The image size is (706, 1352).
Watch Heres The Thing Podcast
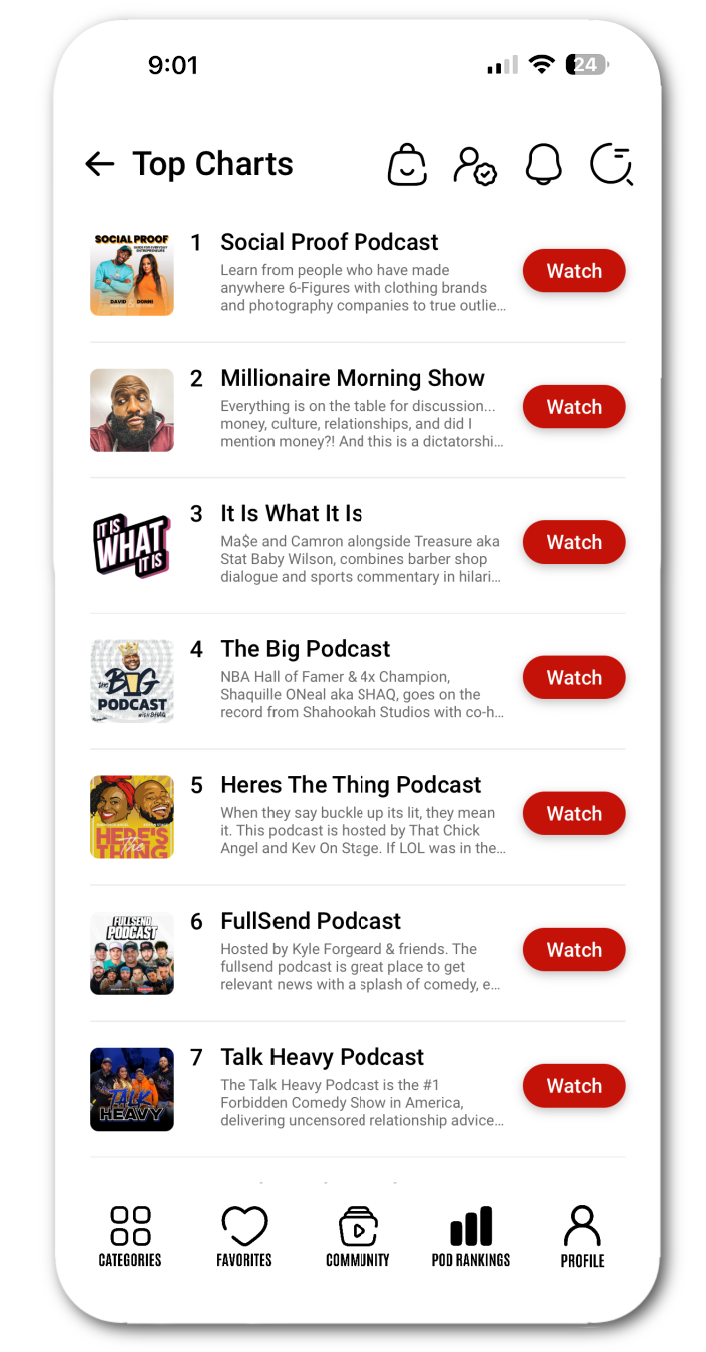(574, 814)
